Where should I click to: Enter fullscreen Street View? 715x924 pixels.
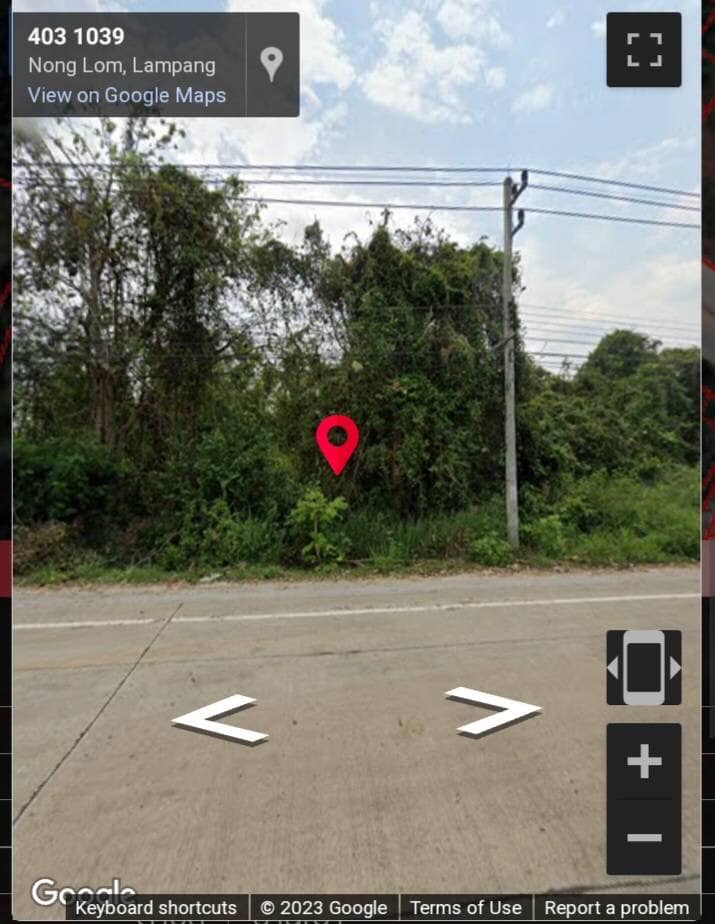point(644,50)
